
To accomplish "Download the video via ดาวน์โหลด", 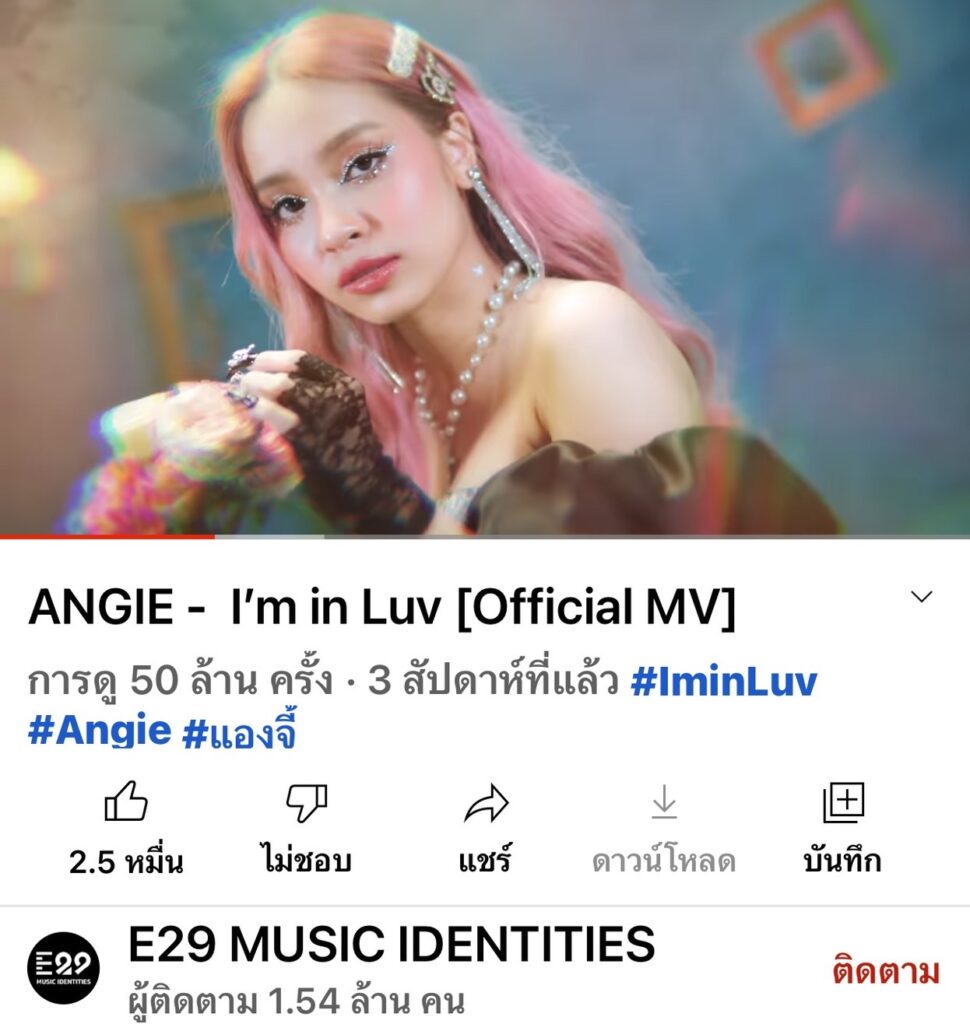I will 664,804.
